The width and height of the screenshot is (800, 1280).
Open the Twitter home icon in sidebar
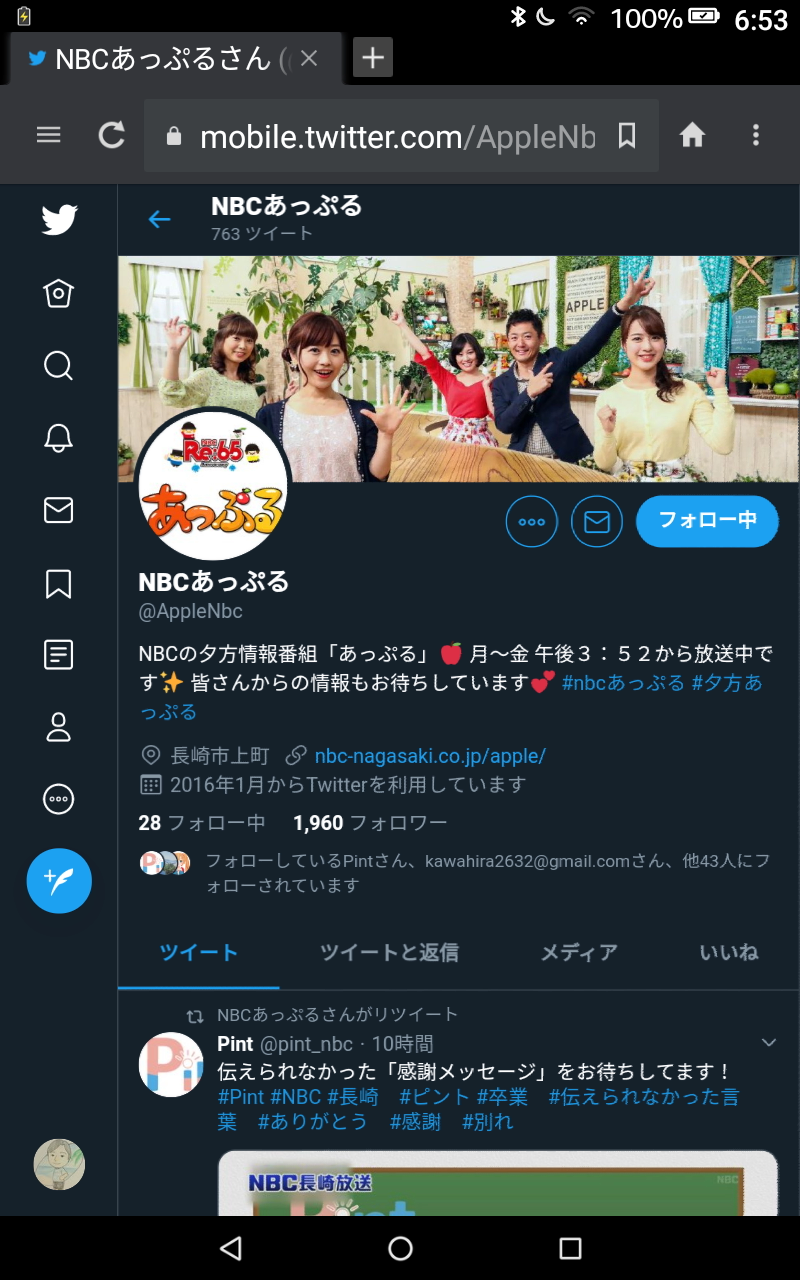click(x=59, y=293)
